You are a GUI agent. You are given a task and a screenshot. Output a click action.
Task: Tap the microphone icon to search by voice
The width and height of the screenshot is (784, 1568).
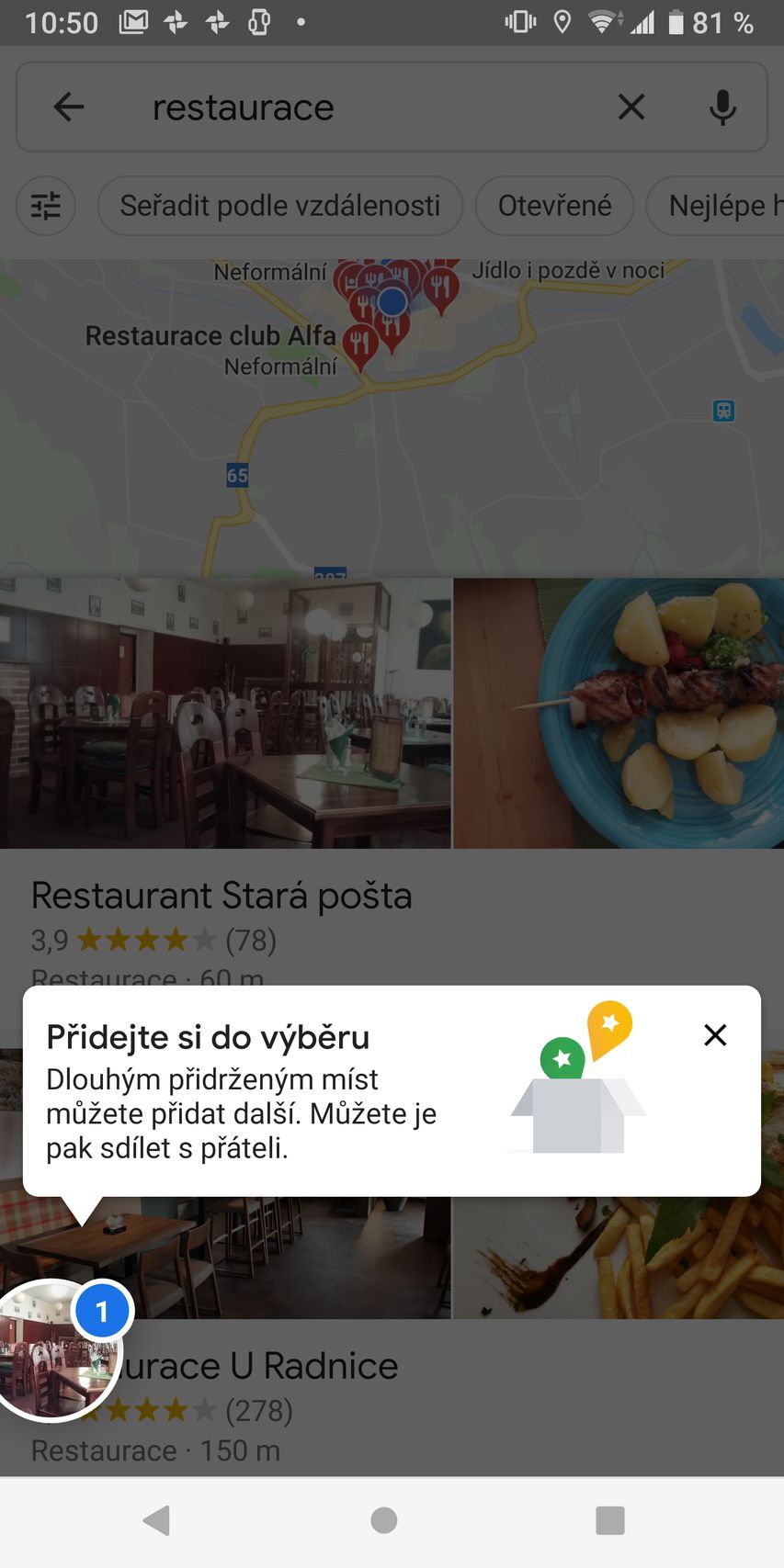pyautogui.click(x=723, y=107)
